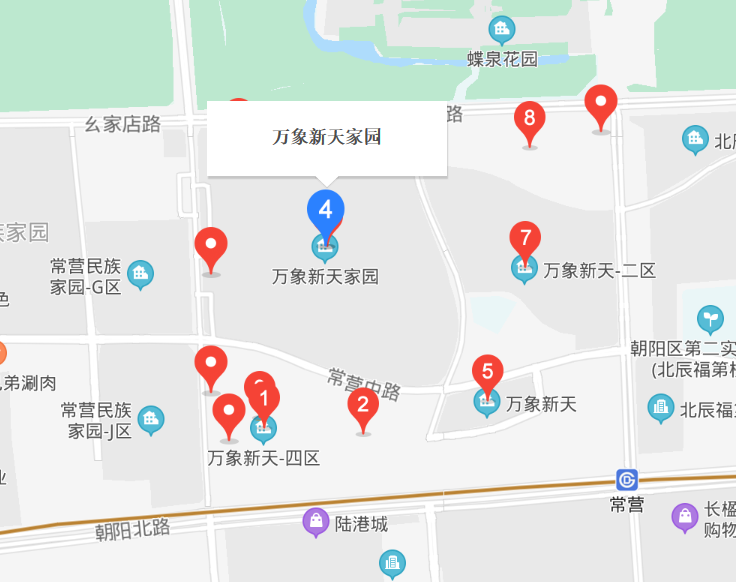The image size is (736, 582).
Task: Open map marker number 8
Action: (x=530, y=118)
